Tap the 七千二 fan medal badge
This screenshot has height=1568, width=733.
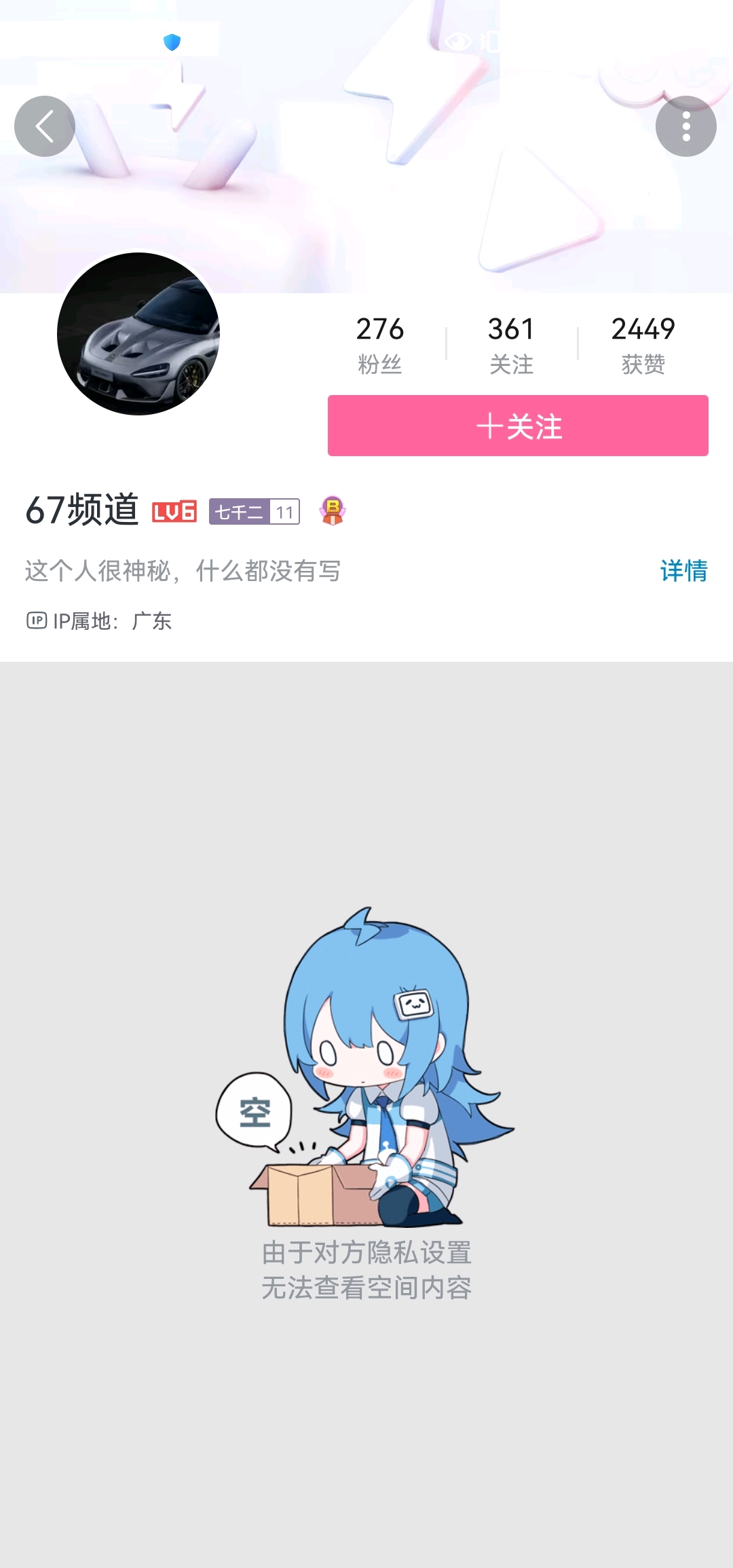pos(255,511)
